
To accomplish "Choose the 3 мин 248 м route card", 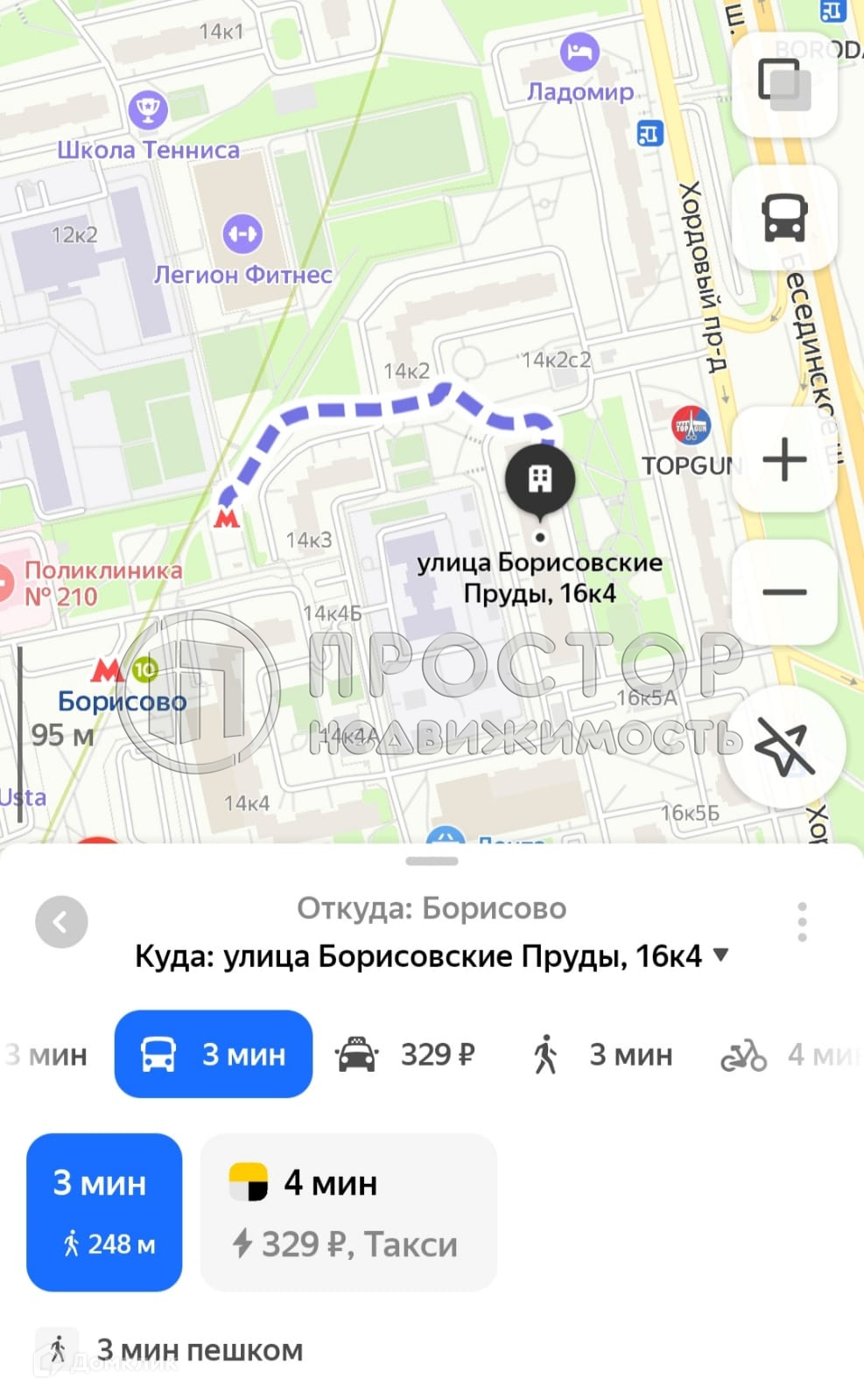I will (x=104, y=1212).
